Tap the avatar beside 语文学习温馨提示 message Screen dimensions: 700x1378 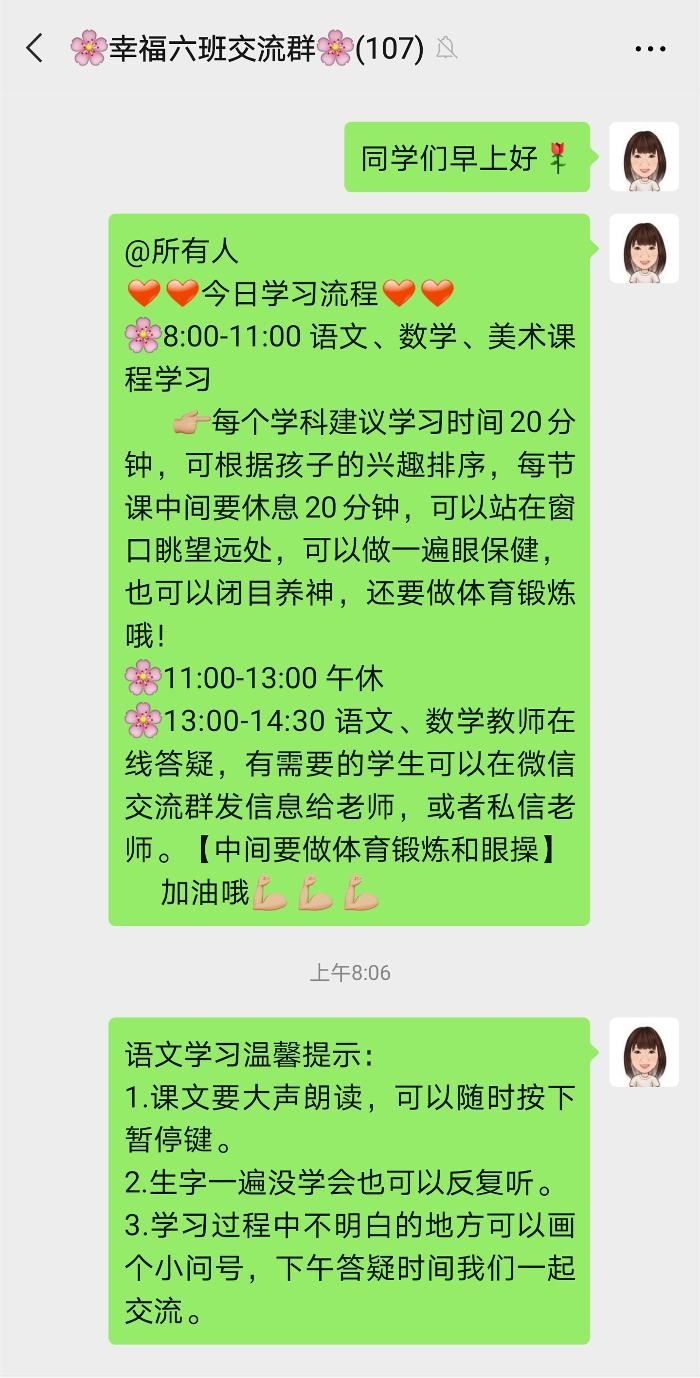[x=644, y=1052]
